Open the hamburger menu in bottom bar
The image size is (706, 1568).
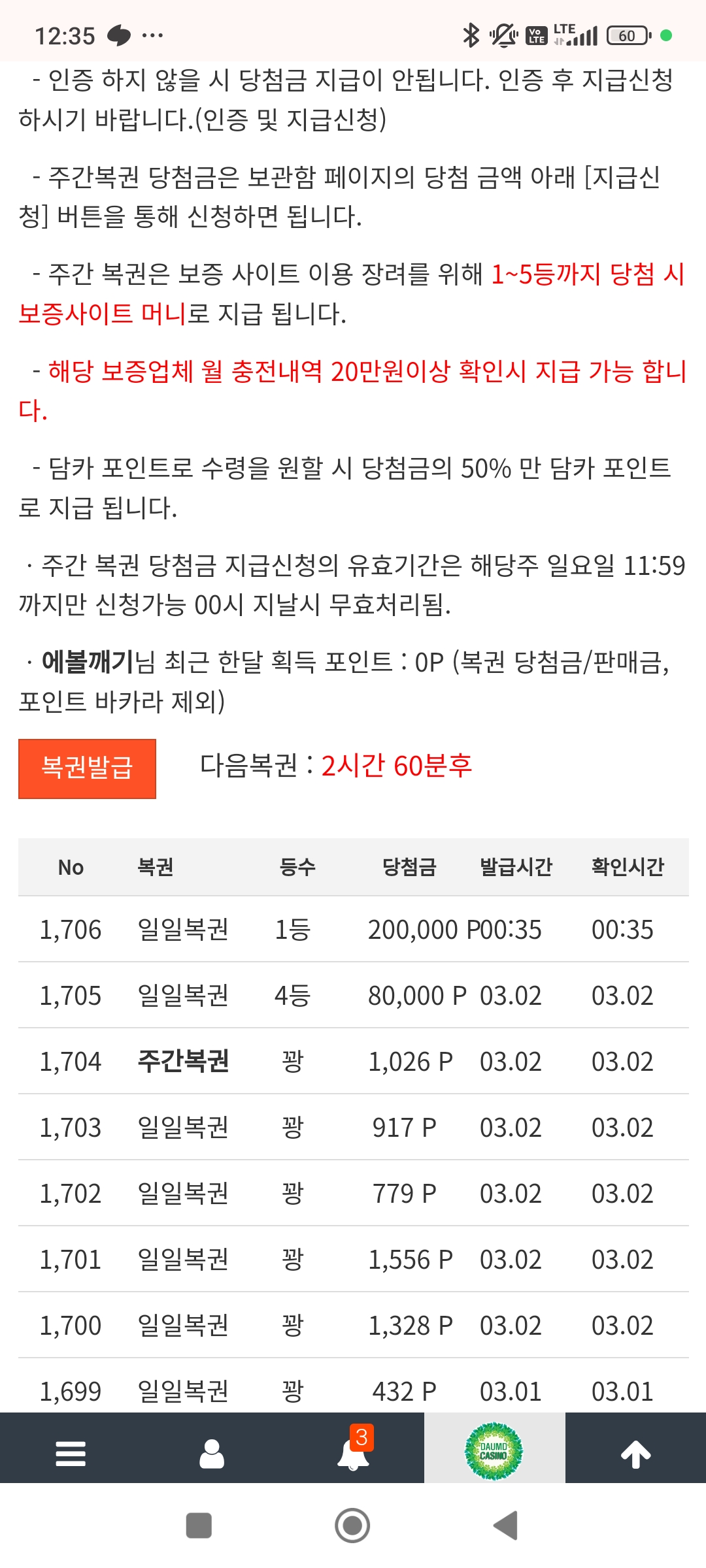(x=71, y=1454)
